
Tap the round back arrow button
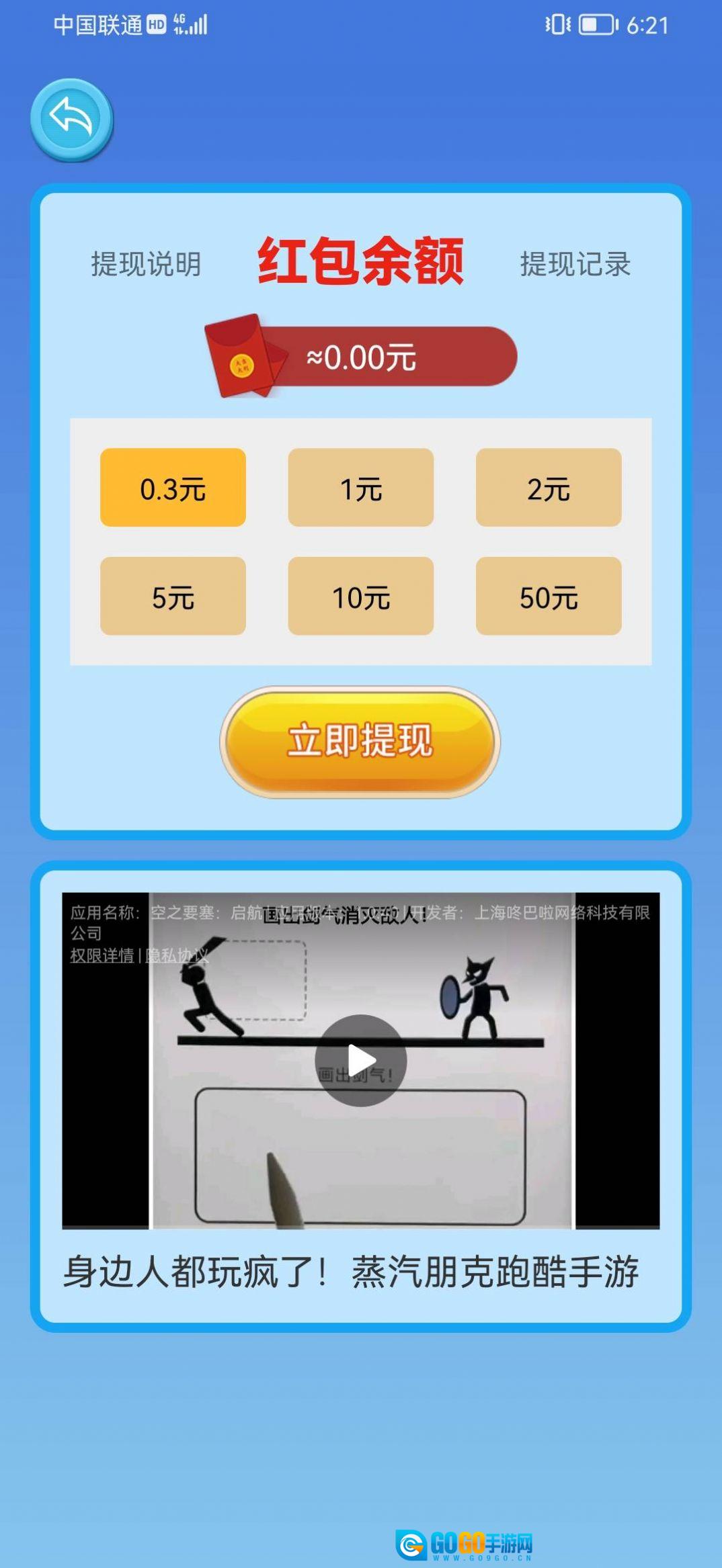pyautogui.click(x=71, y=120)
